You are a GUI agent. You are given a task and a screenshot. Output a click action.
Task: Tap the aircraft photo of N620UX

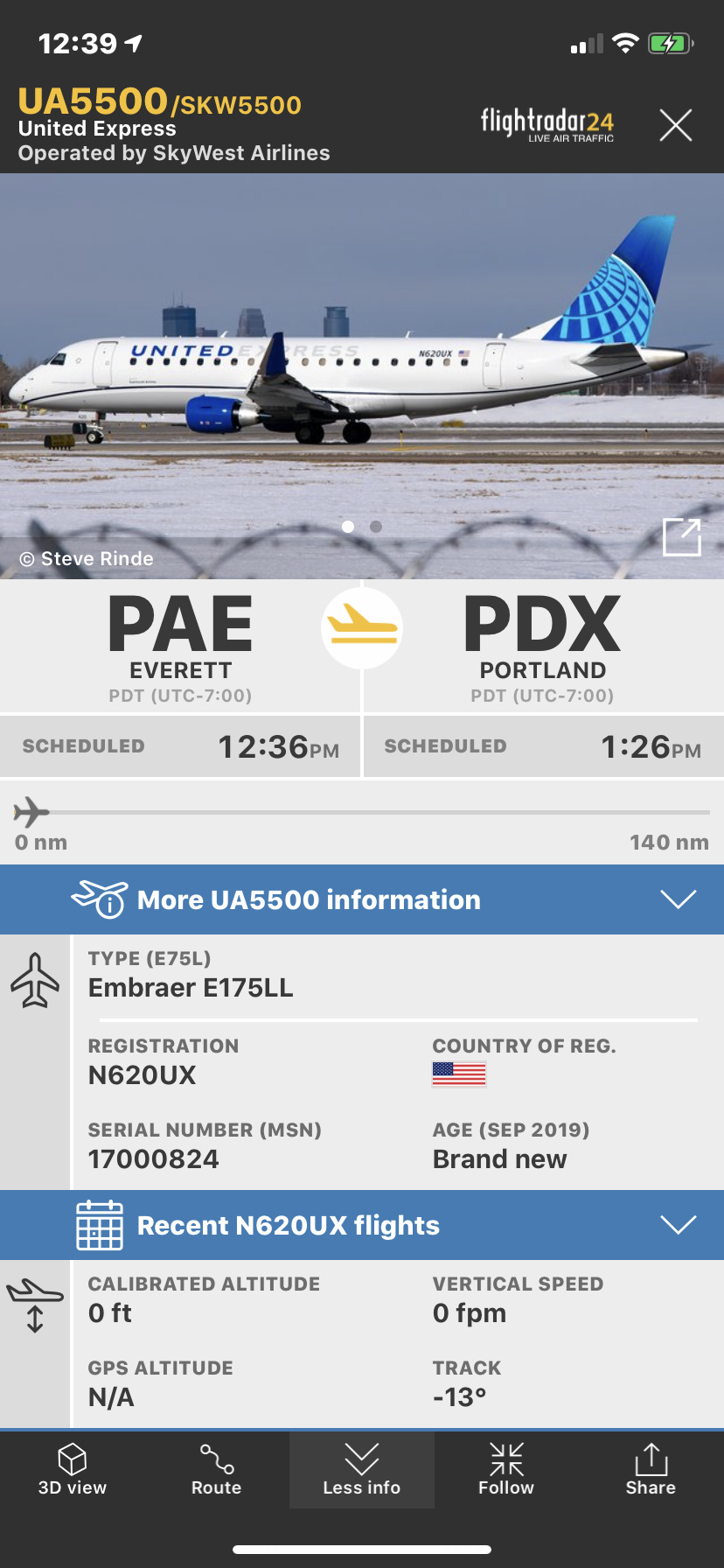(x=350, y=367)
